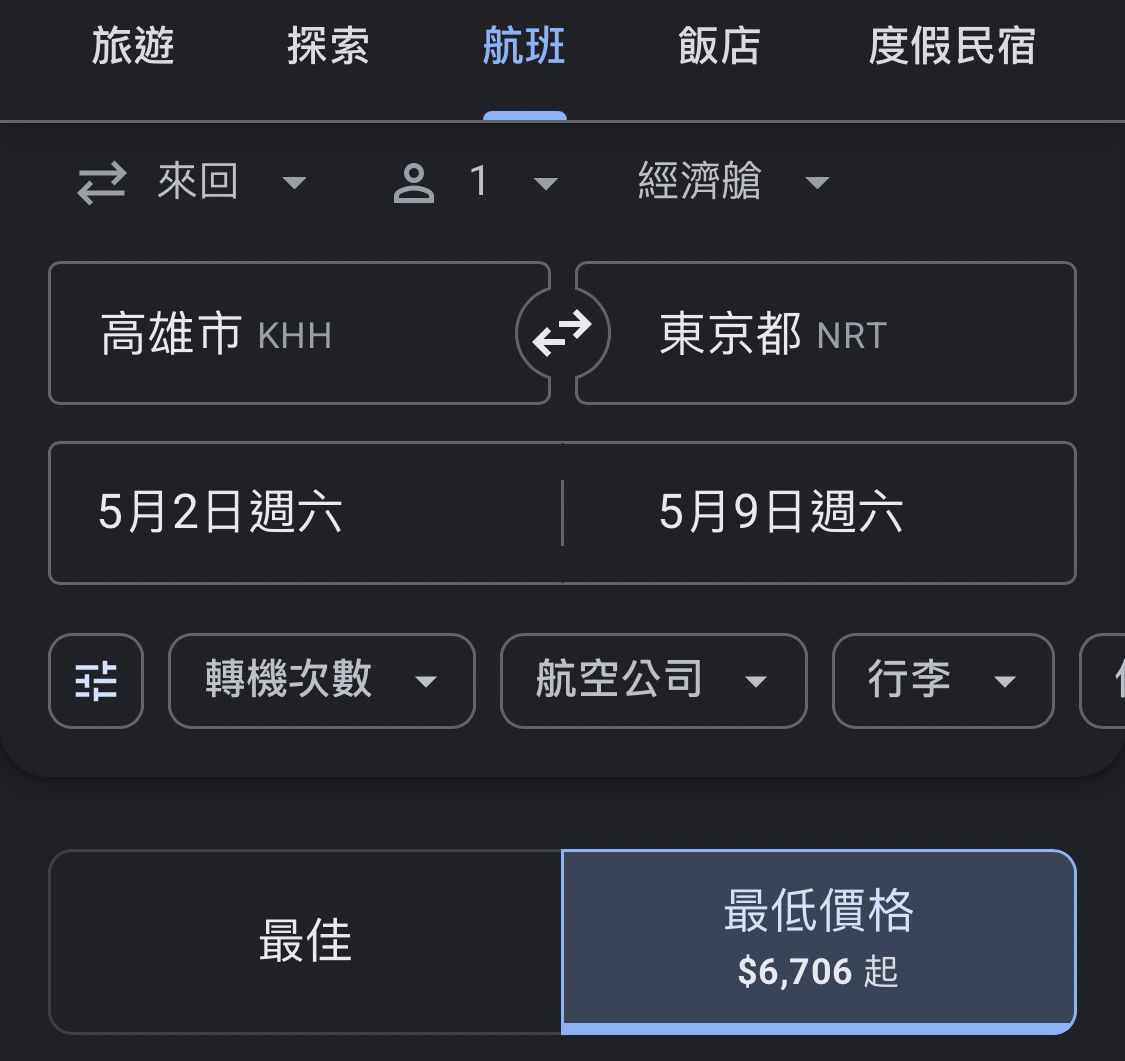Change the 5月9日週六 return date
Image resolution: width=1125 pixels, height=1061 pixels.
pos(818,513)
